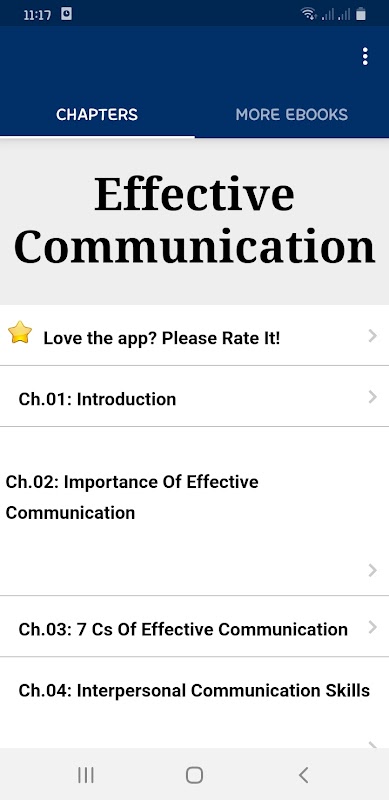This screenshot has width=389, height=800.
Task: Go back using the system back button
Action: coord(303,775)
